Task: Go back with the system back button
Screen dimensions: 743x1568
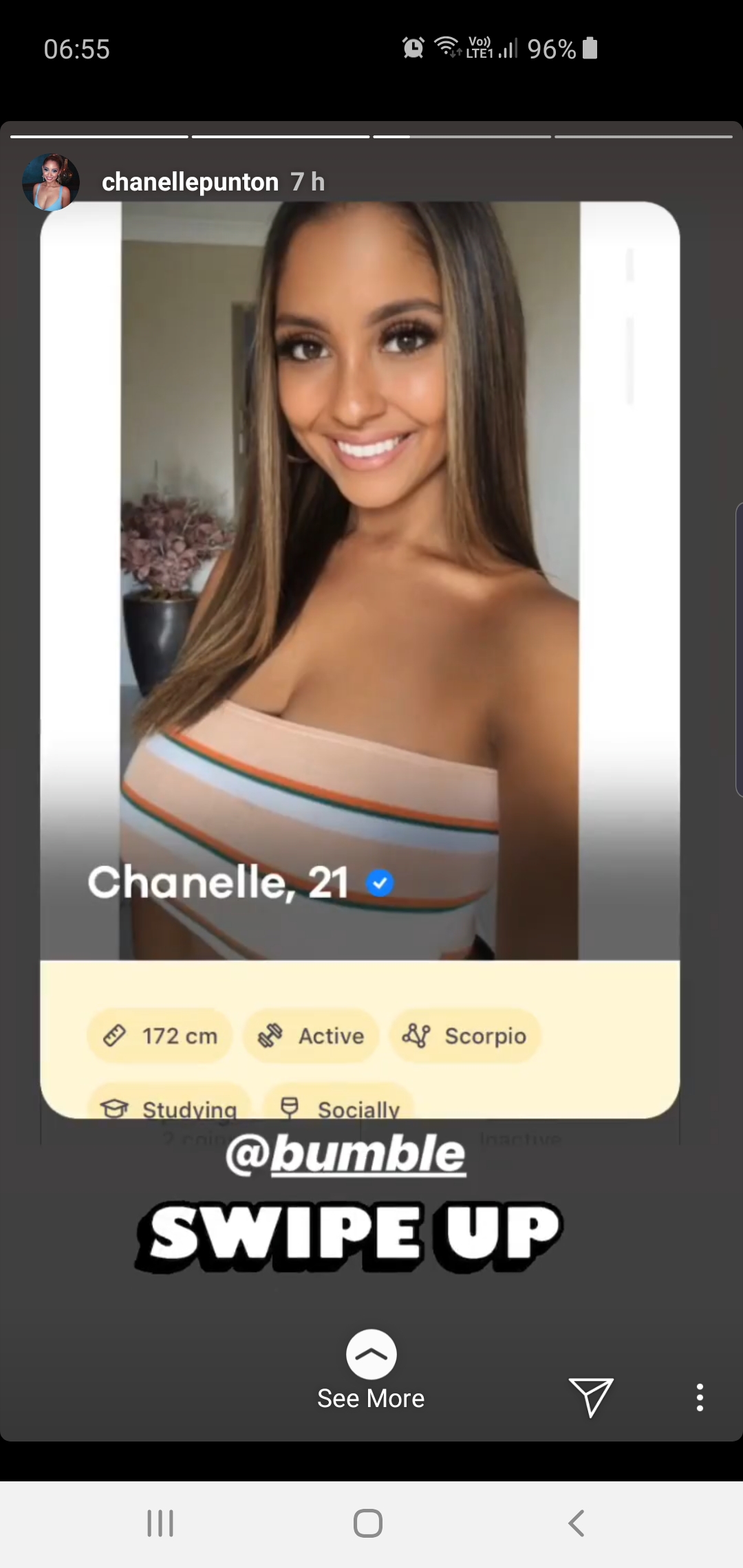Action: [577, 1523]
